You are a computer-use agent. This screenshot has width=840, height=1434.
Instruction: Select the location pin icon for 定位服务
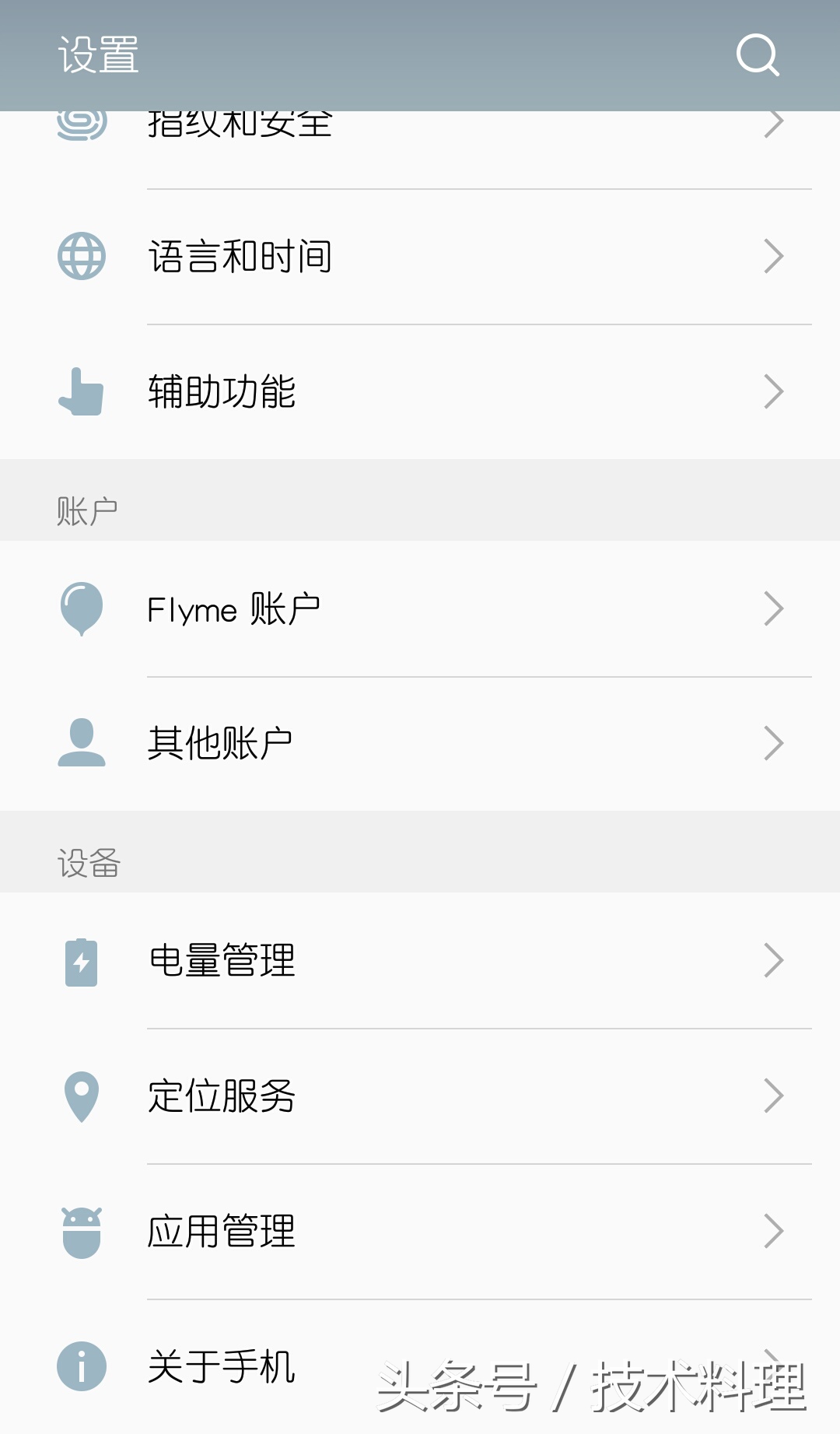(82, 1096)
